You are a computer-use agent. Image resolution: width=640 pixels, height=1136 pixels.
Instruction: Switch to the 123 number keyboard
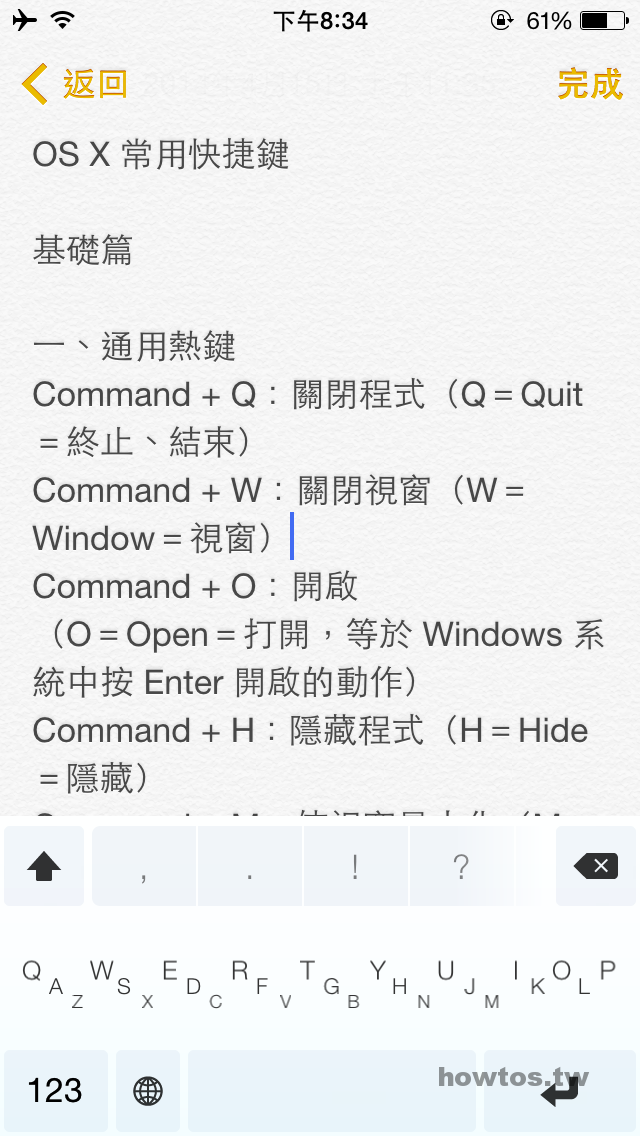click(x=56, y=1090)
